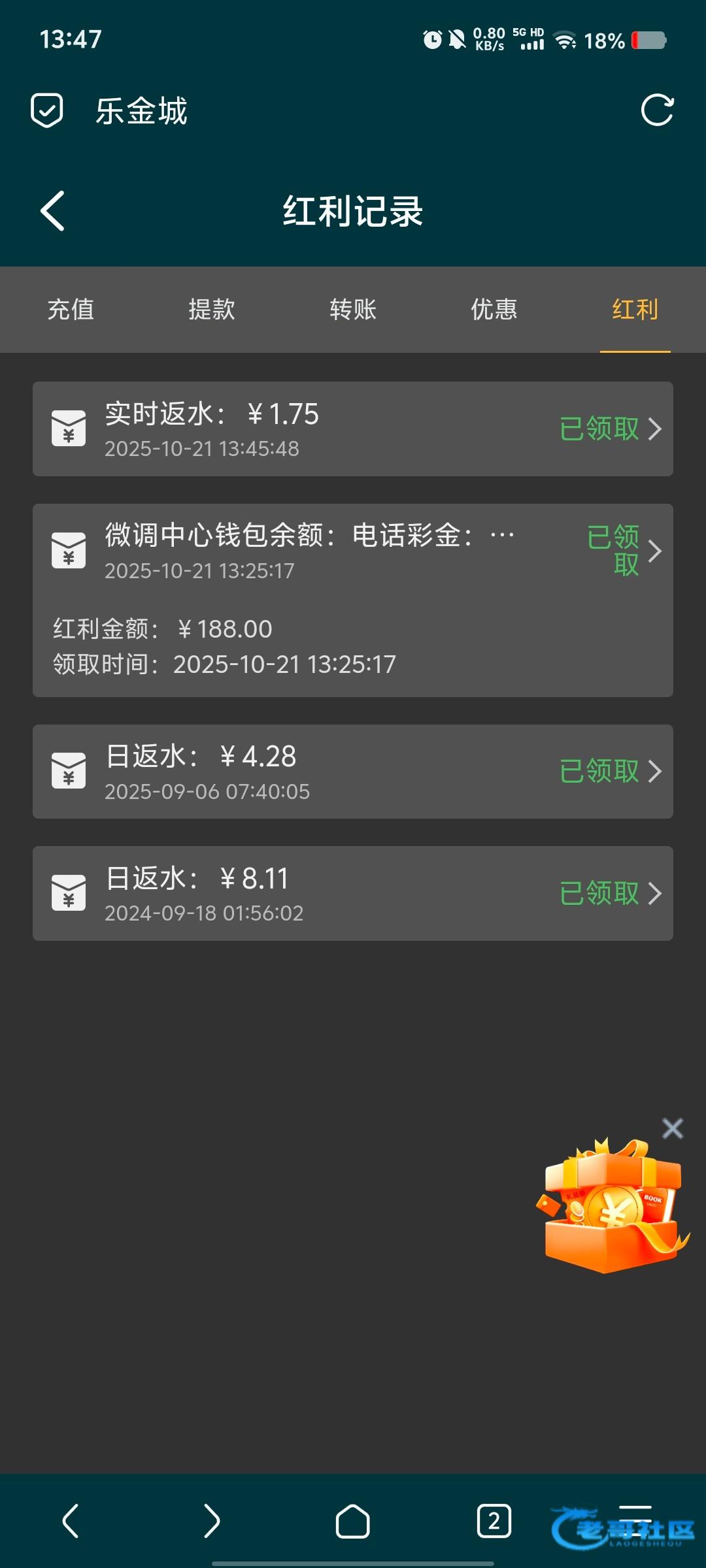Tap the browser home button
This screenshot has width=706, height=1568.
click(352, 1521)
